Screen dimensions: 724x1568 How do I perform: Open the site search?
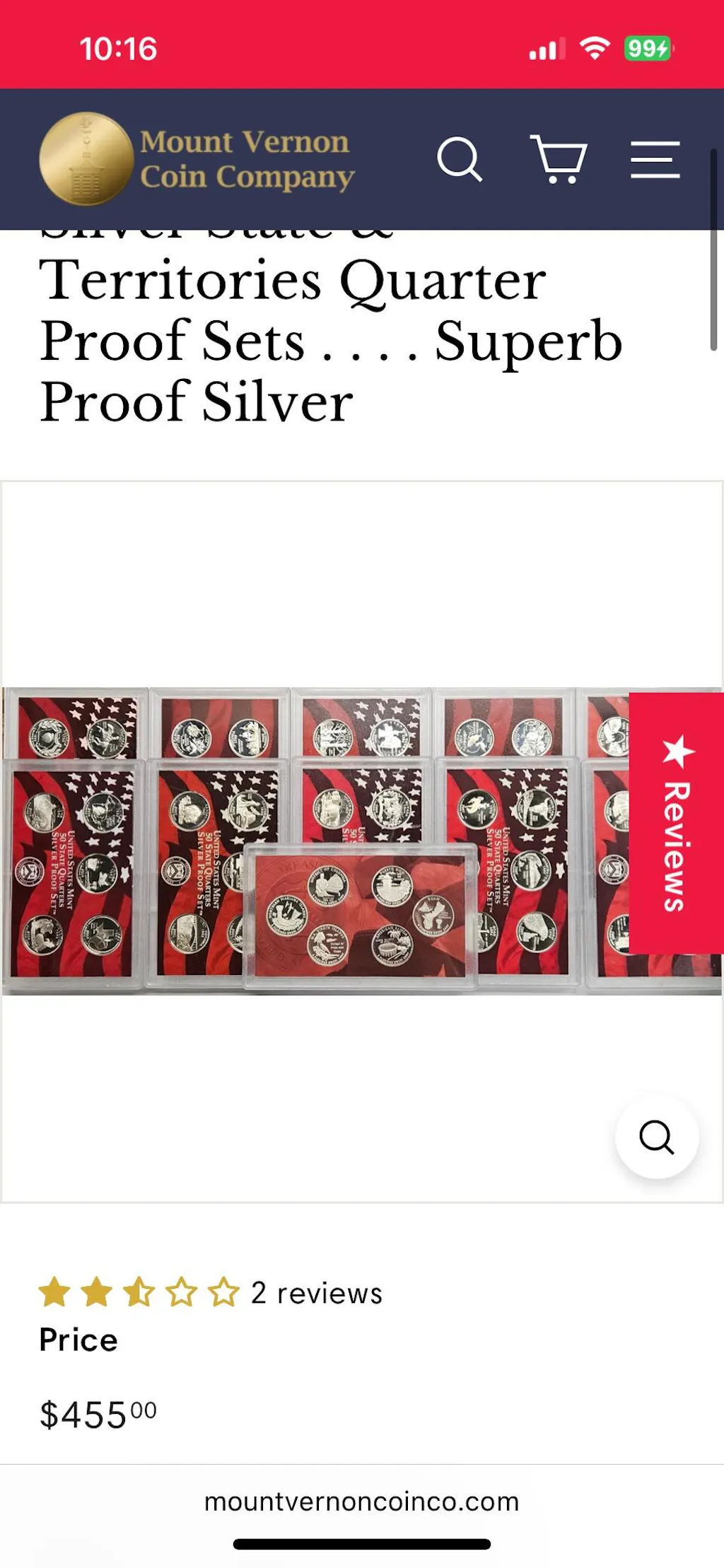[460, 159]
